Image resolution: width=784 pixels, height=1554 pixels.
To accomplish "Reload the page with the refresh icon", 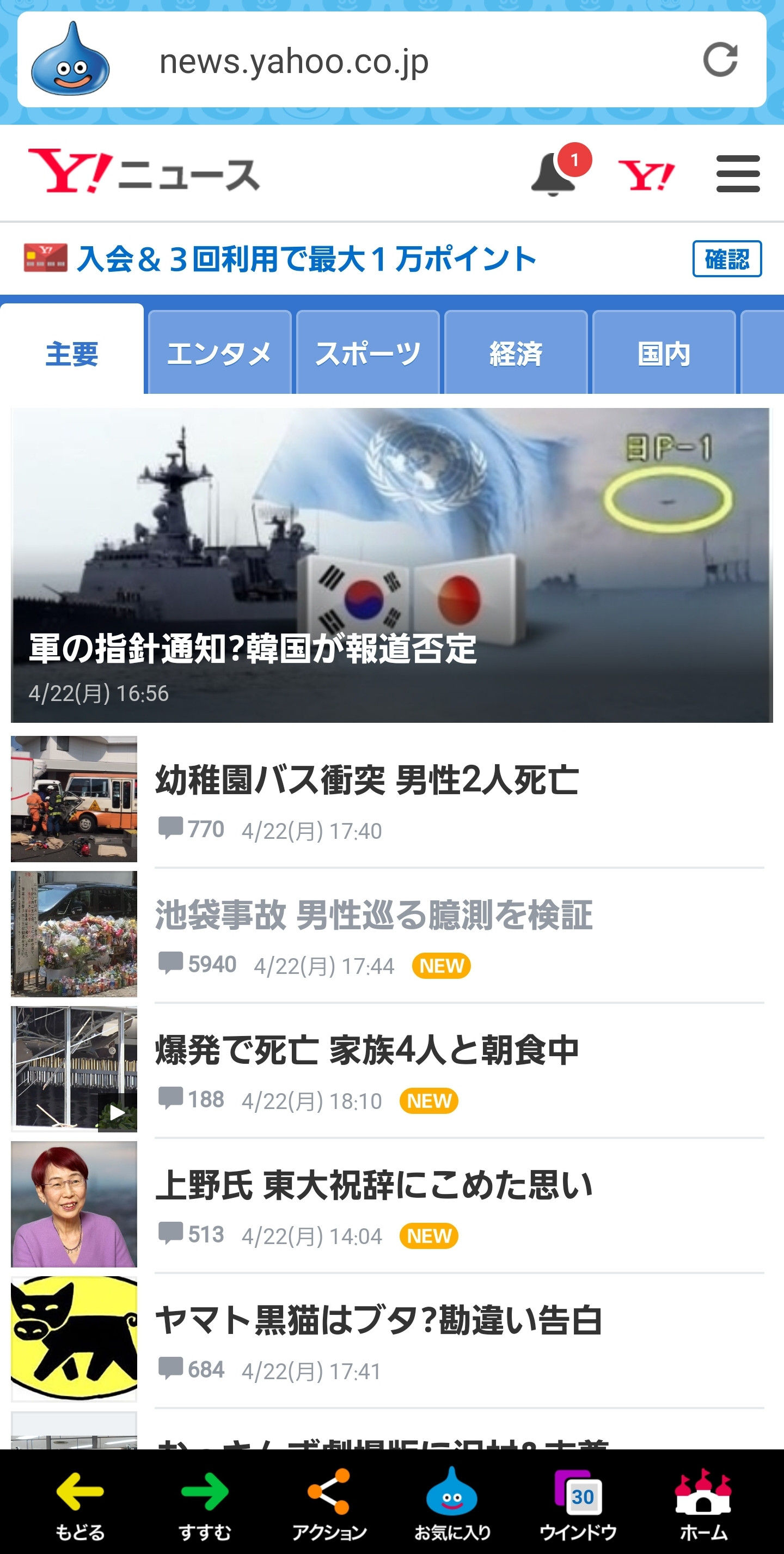I will pos(720,60).
